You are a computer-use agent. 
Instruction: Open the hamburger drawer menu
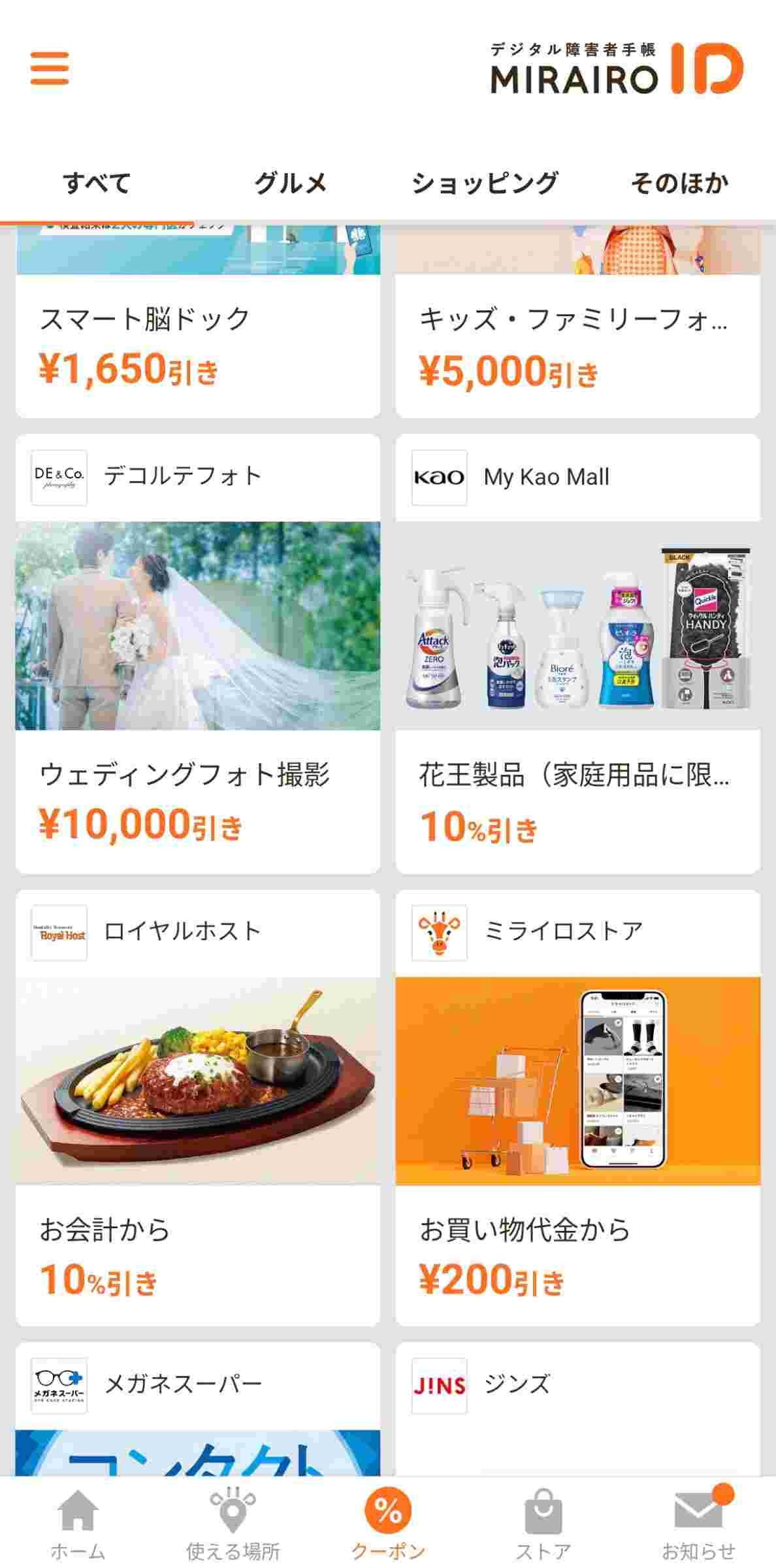click(x=50, y=69)
